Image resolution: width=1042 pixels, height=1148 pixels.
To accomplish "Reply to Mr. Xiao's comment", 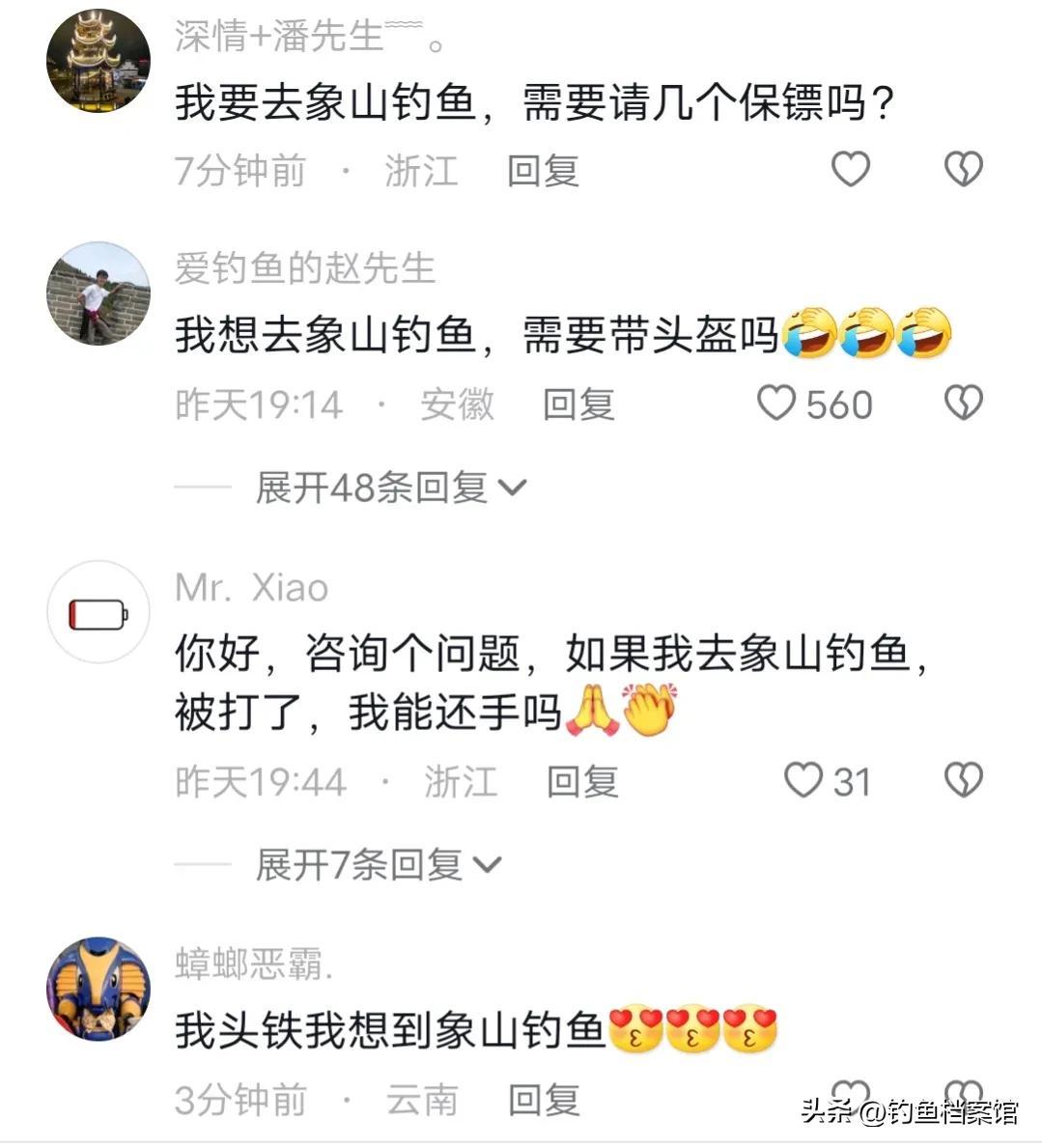I will pyautogui.click(x=582, y=781).
